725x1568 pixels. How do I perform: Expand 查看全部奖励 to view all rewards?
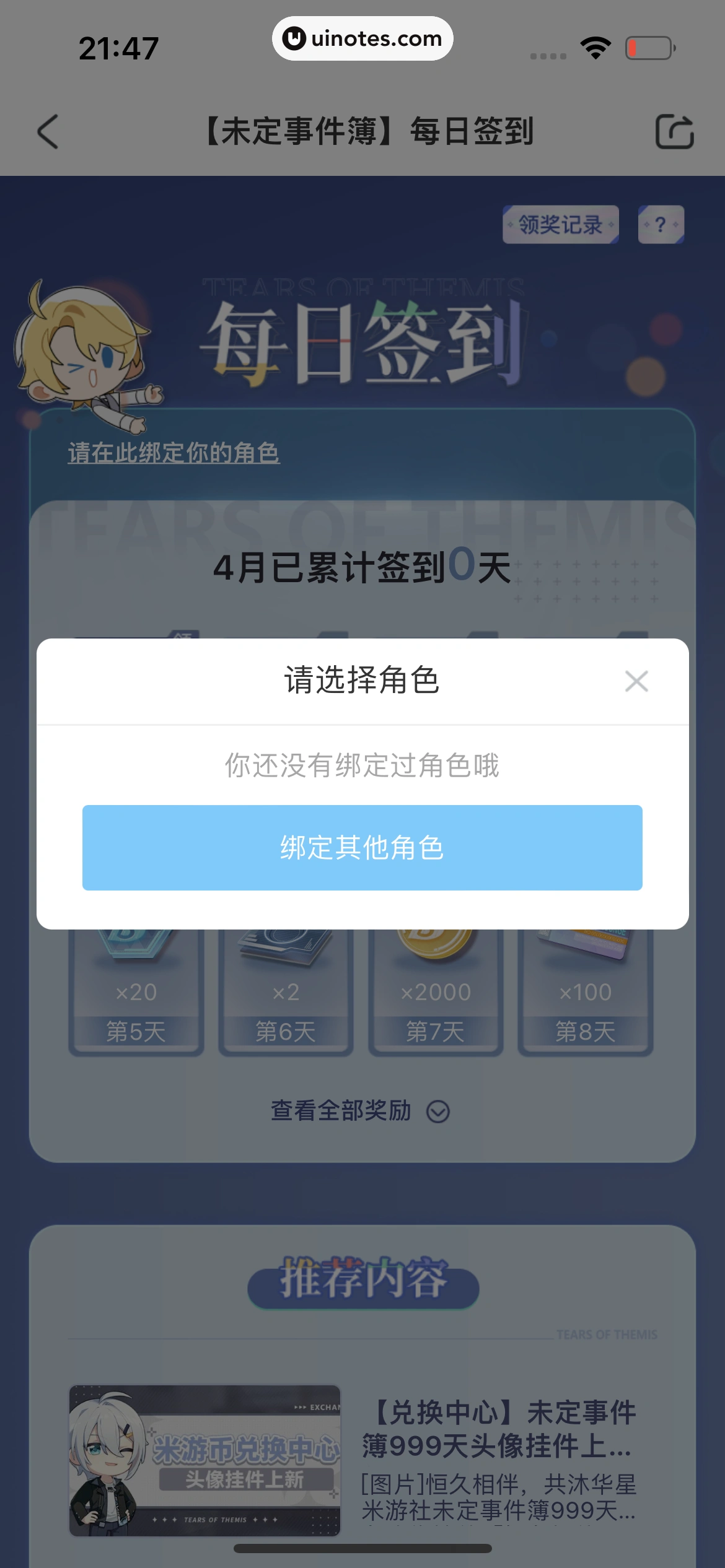coord(341,1110)
